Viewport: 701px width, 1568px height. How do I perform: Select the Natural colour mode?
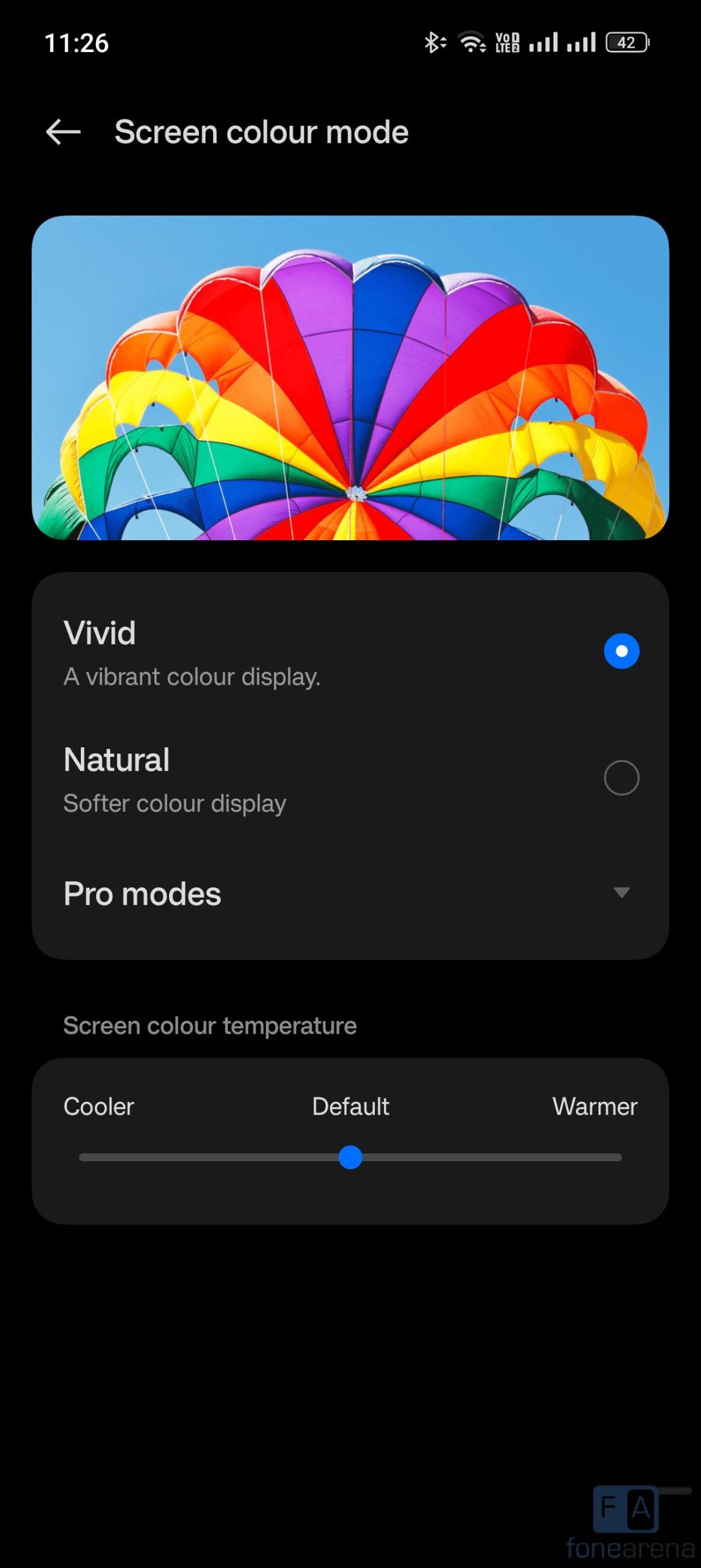[x=621, y=777]
